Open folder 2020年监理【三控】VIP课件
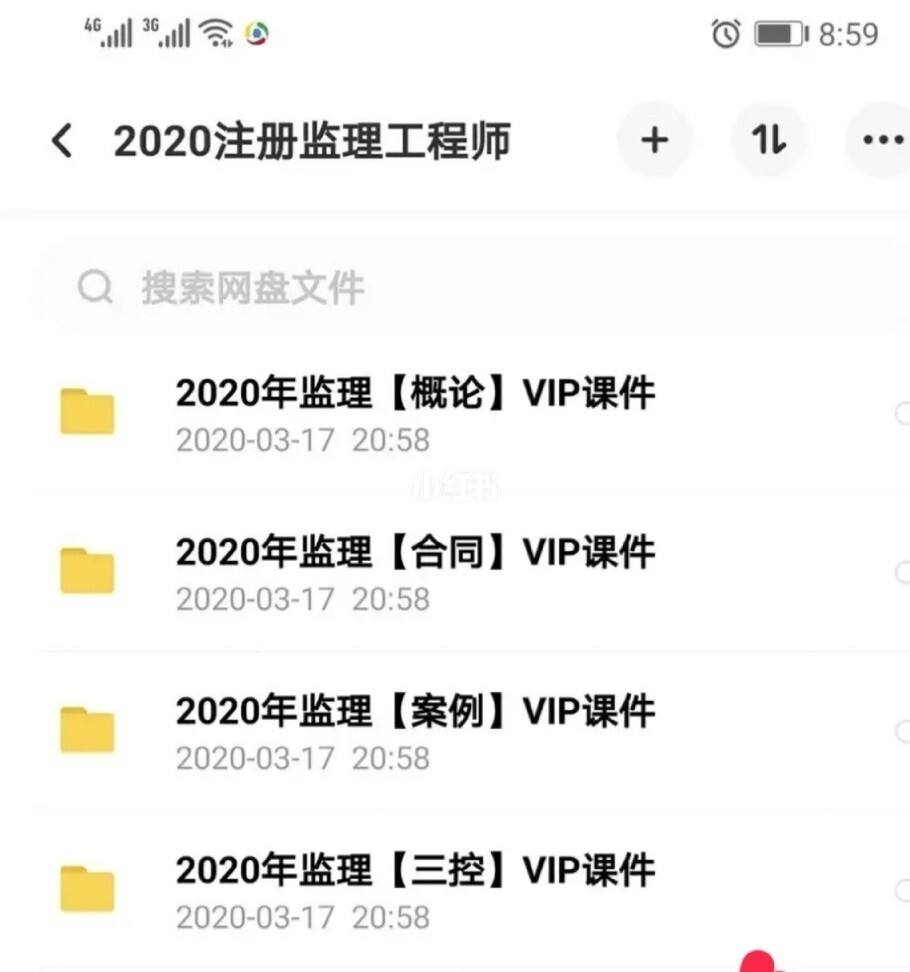The image size is (910, 972). click(415, 869)
